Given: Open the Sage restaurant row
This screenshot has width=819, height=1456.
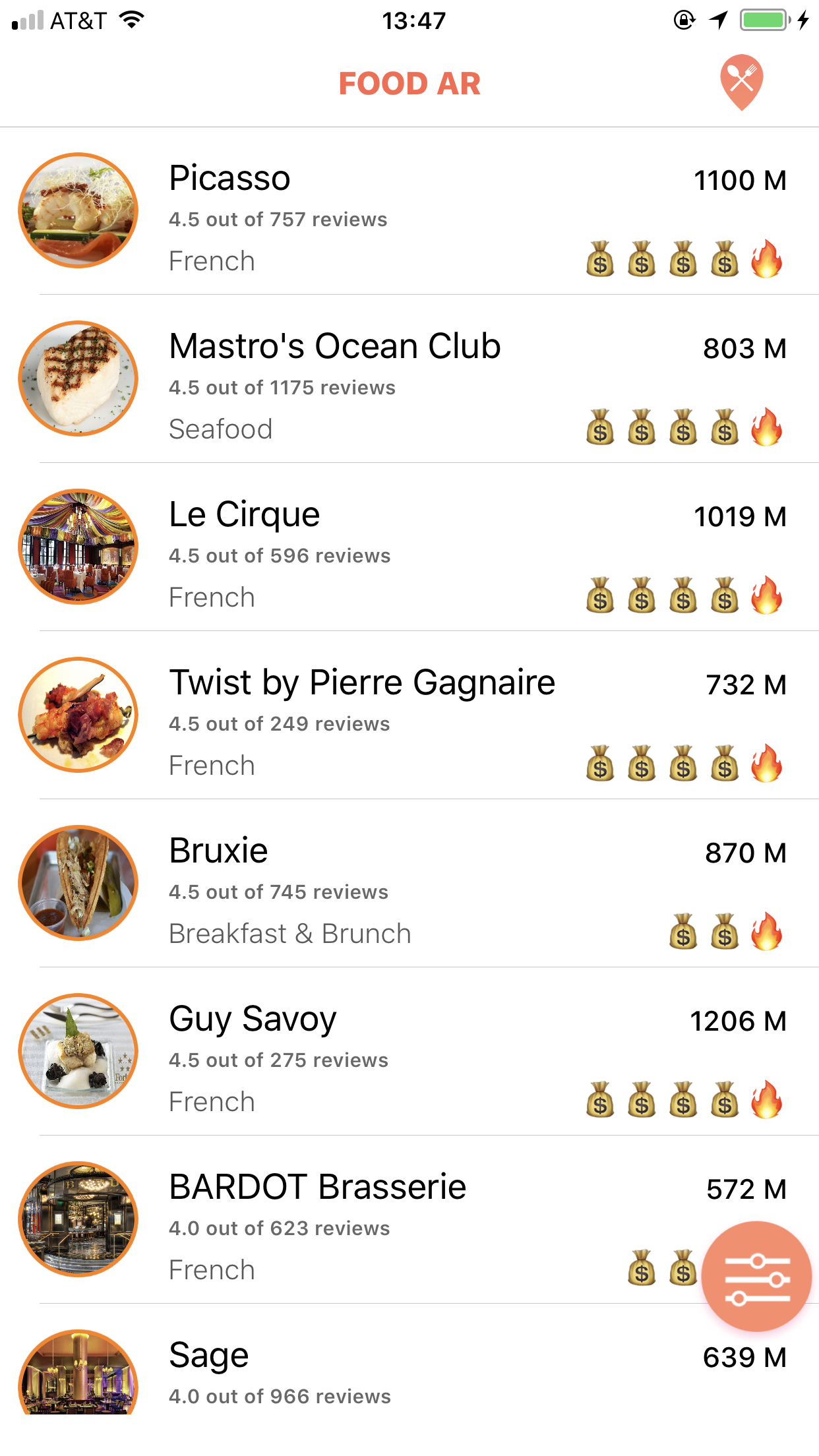Looking at the screenshot, I should pos(409,1372).
